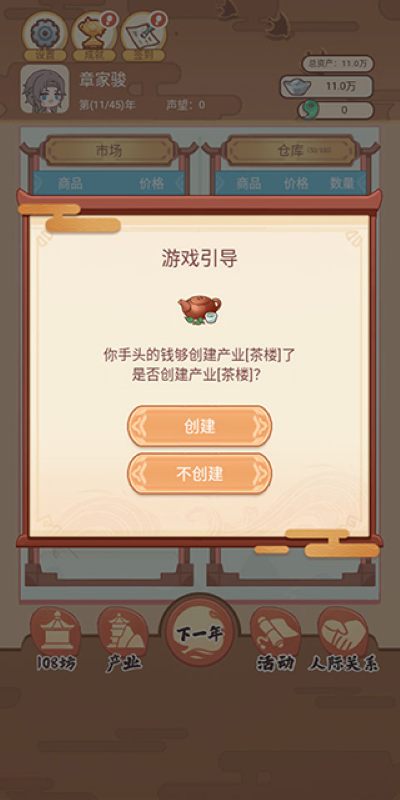Open the 108坊 section
This screenshot has height=800, width=400.
click(x=56, y=639)
